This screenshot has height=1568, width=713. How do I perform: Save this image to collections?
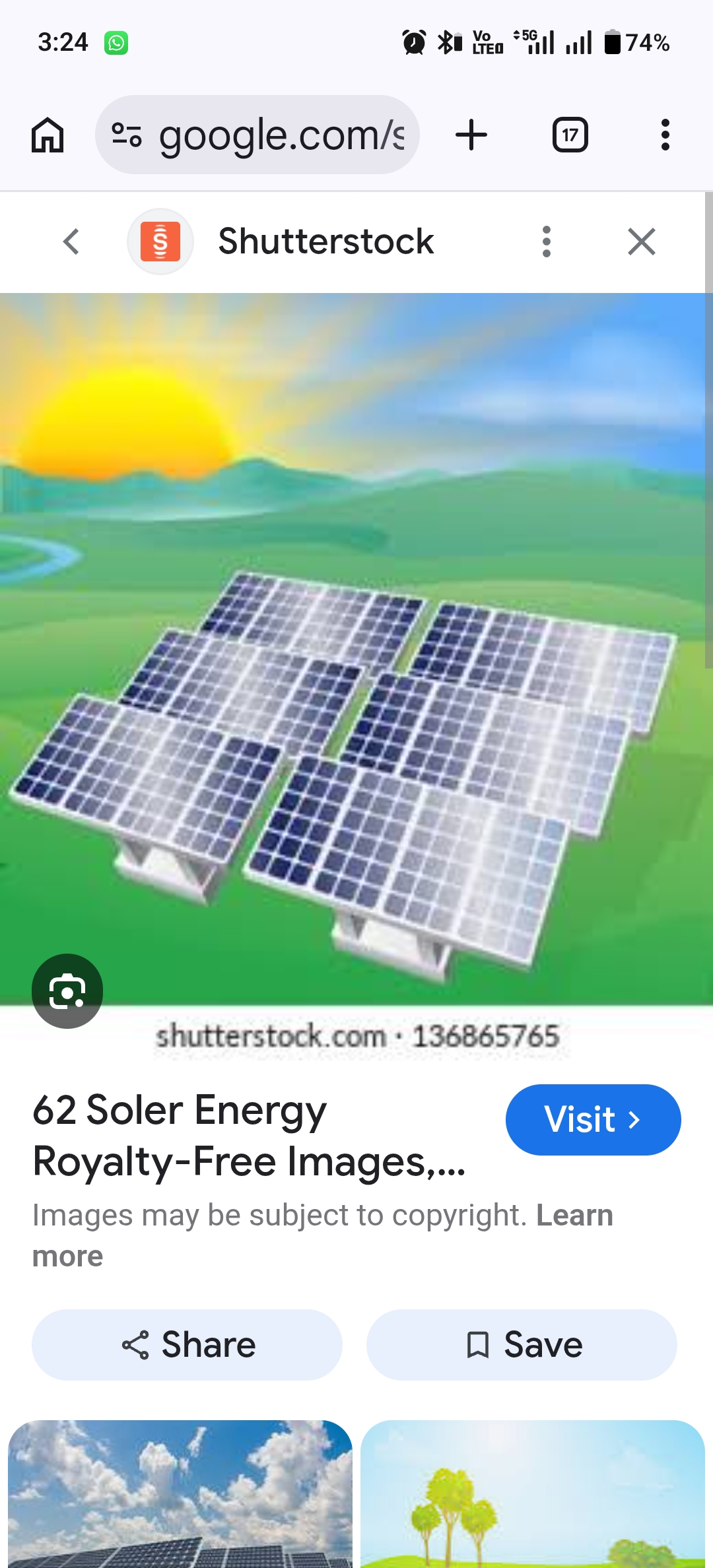coord(522,1345)
